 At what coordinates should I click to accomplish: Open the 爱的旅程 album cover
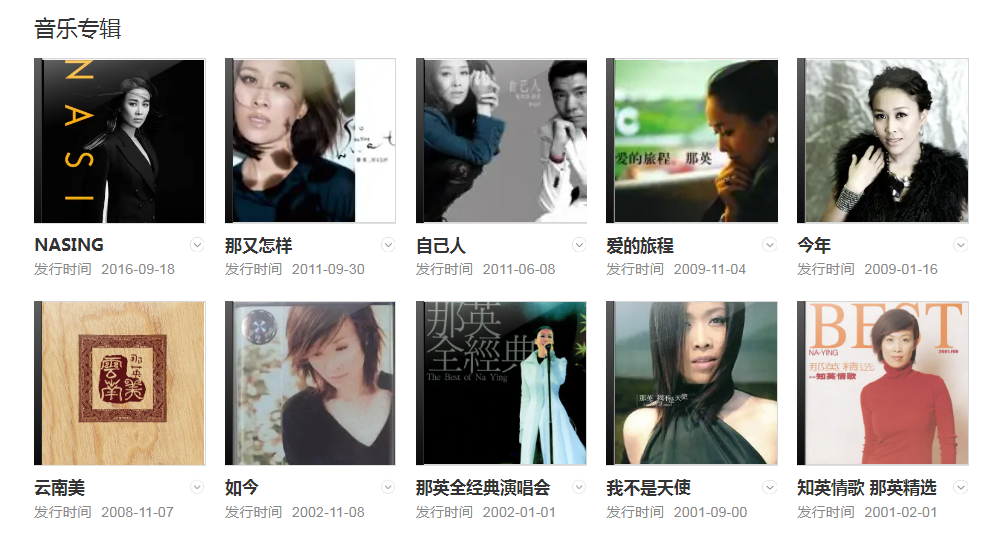pos(692,140)
